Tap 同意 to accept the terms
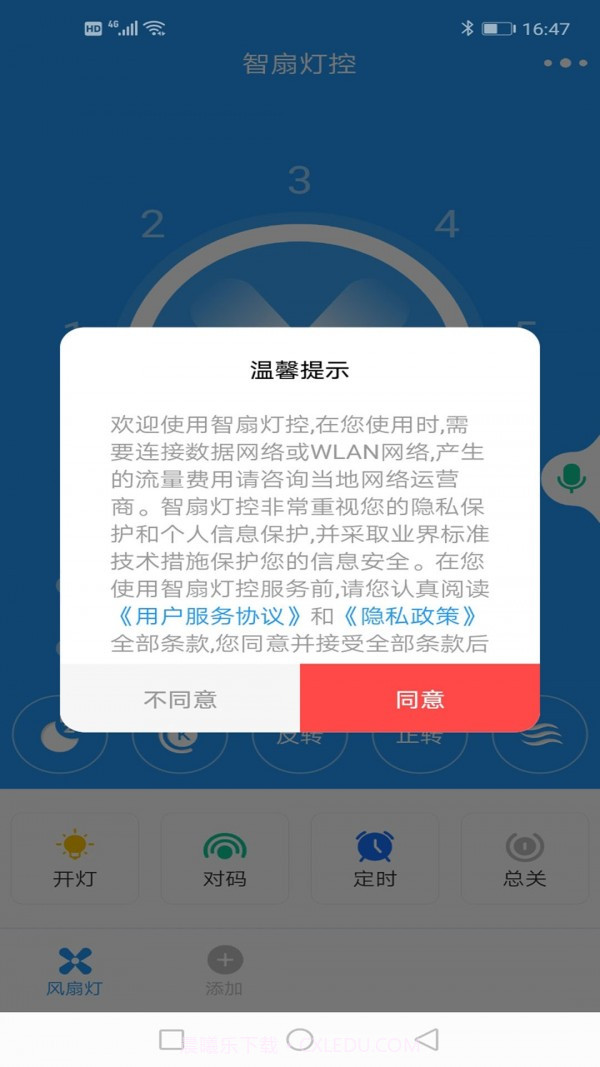Image resolution: width=600 pixels, height=1067 pixels. click(420, 698)
